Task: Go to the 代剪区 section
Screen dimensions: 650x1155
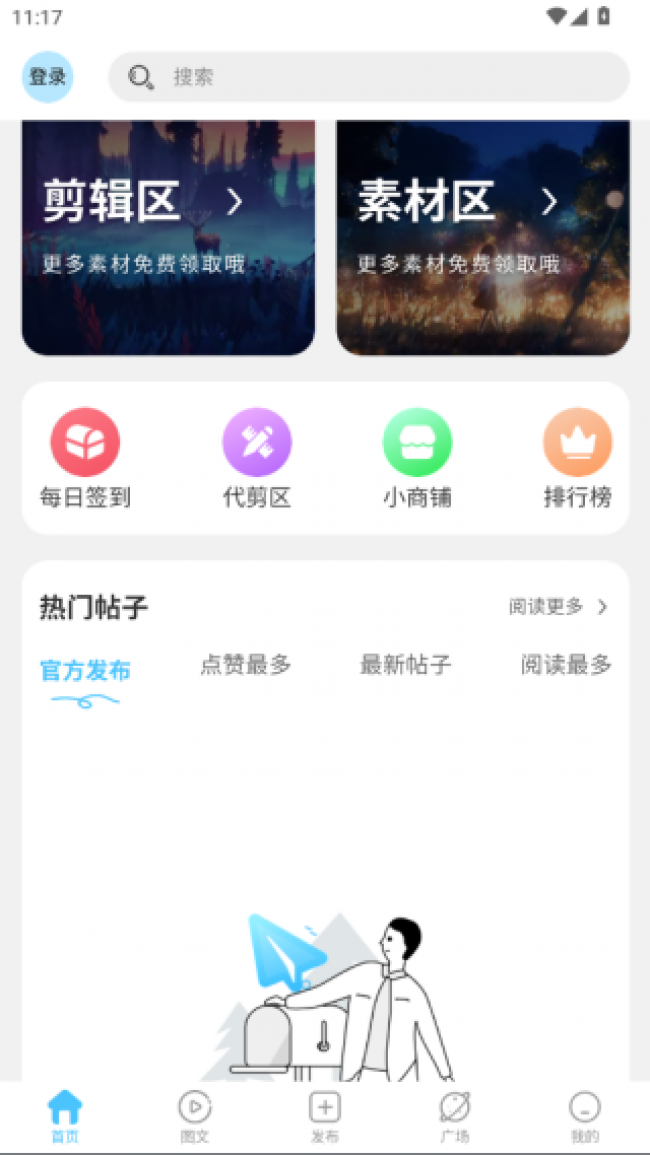Action: pos(257,458)
